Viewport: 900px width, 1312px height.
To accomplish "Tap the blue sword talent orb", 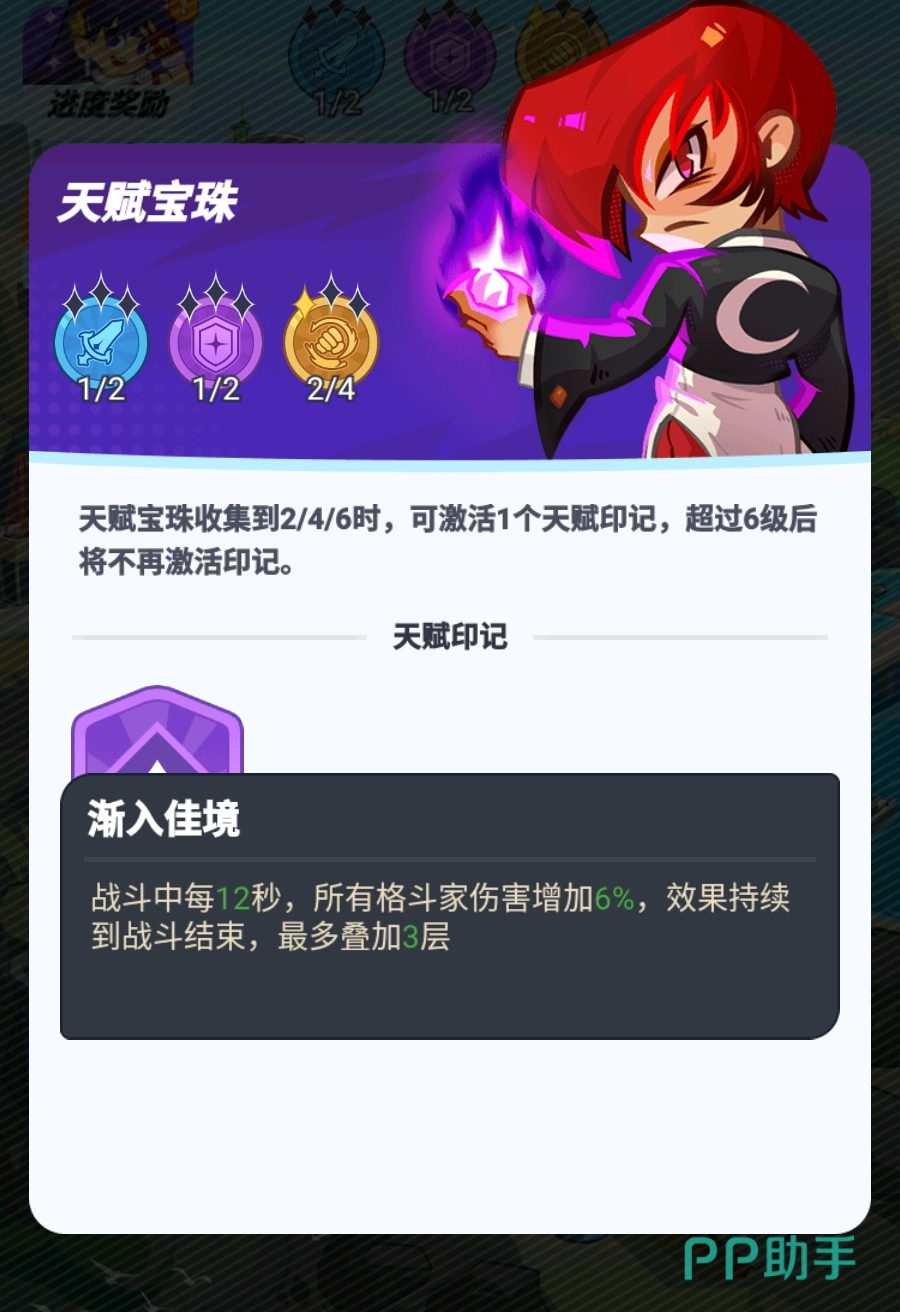I will coord(101,342).
